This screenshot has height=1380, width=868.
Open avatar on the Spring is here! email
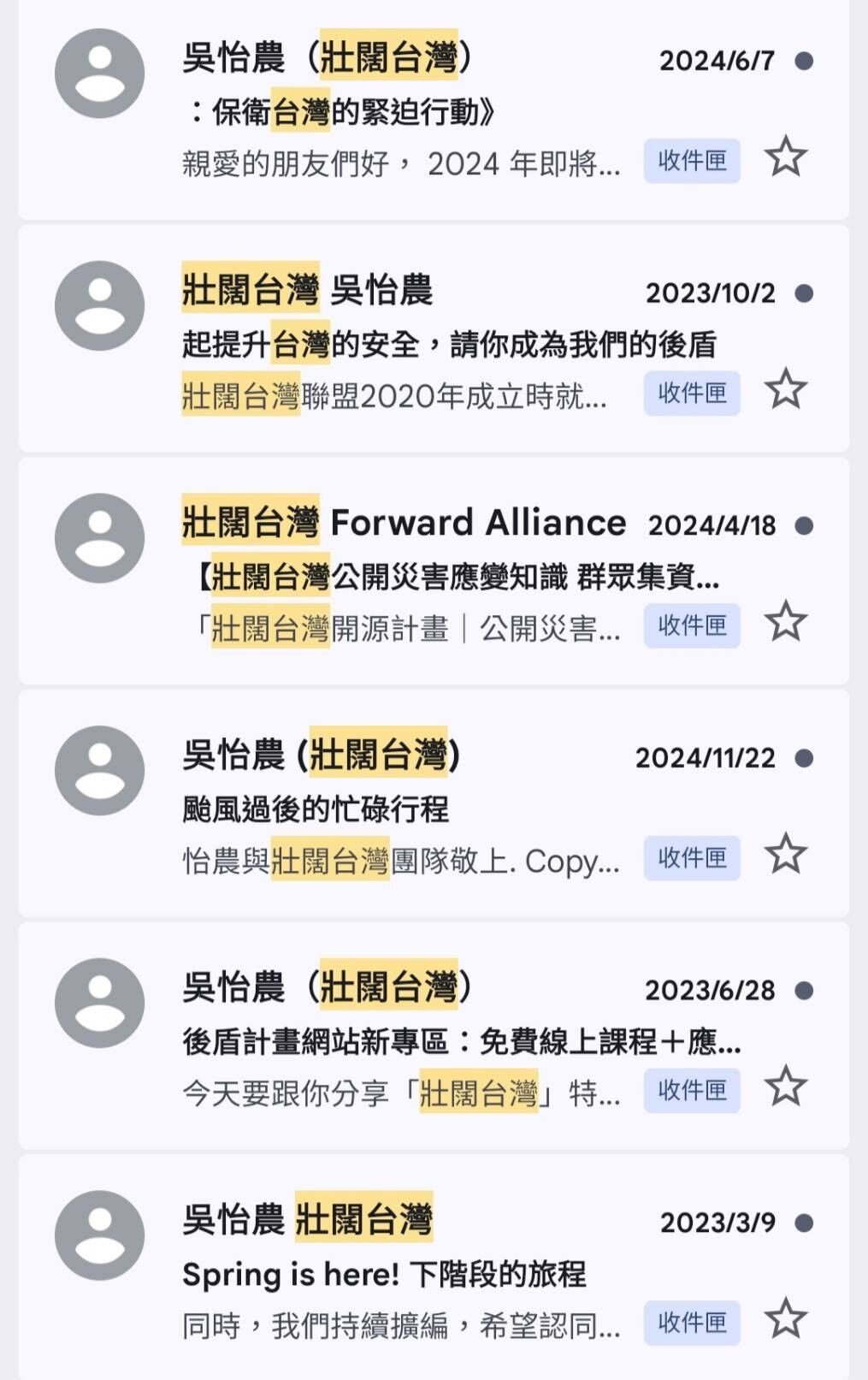tap(101, 1235)
